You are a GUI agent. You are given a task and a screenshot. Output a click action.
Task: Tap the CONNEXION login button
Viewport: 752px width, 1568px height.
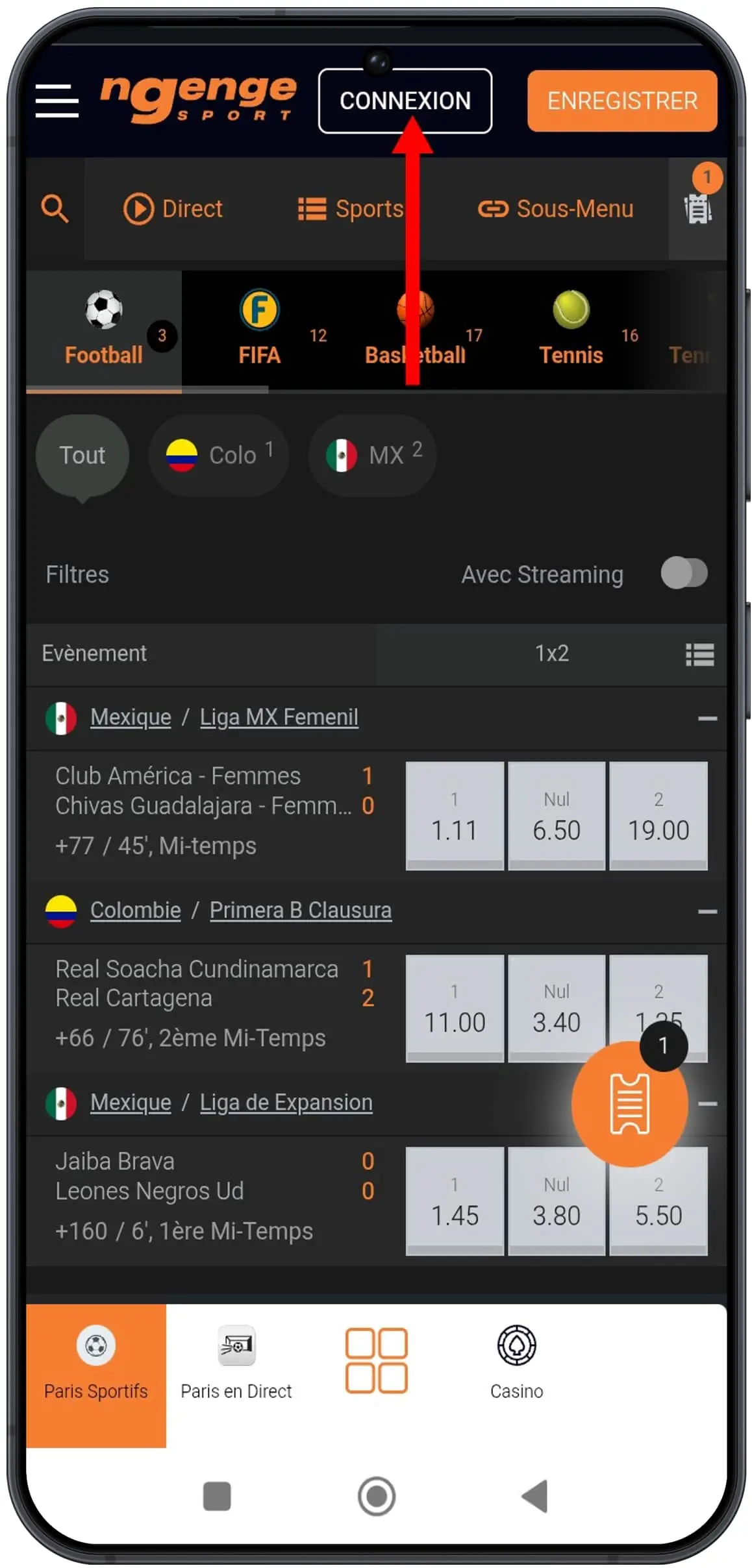(405, 101)
